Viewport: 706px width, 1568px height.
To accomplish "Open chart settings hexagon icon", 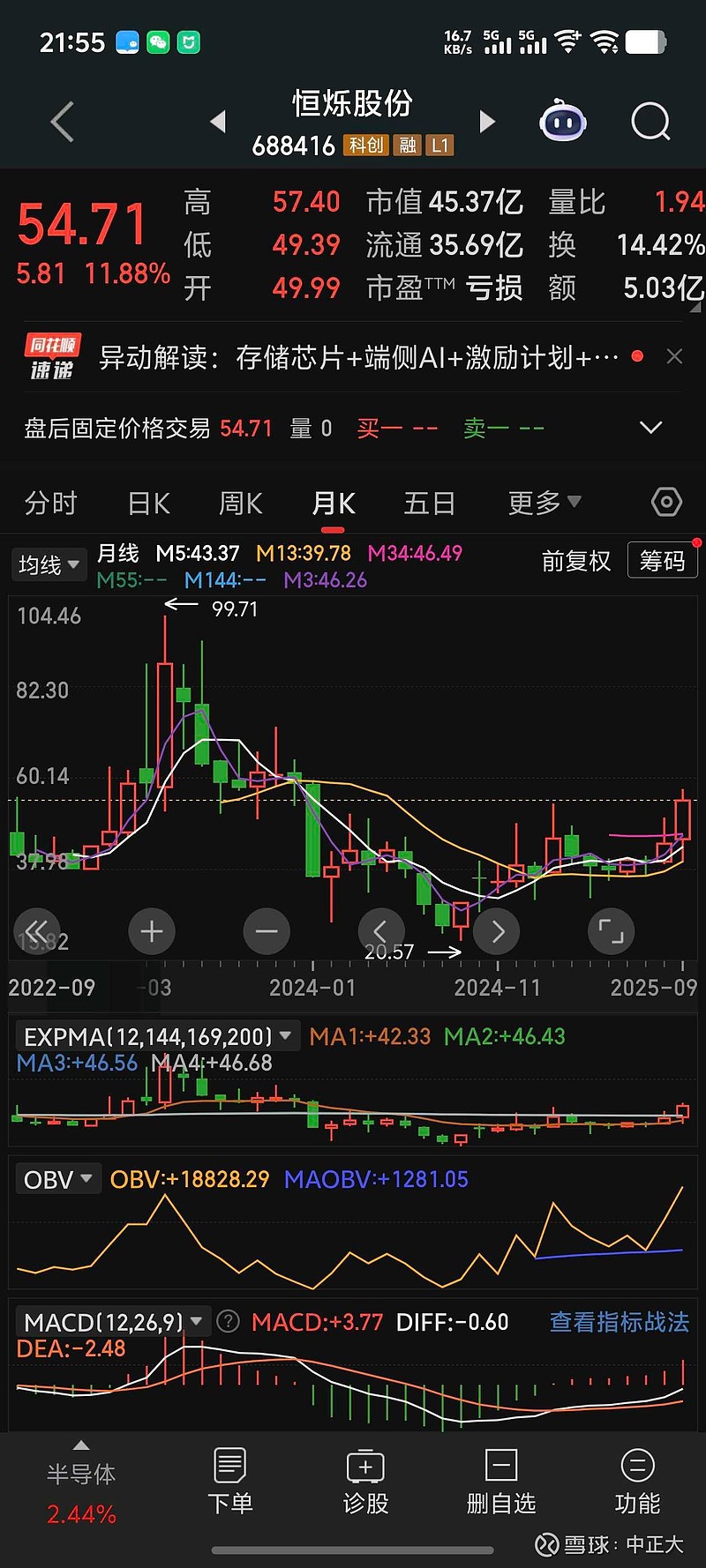I will point(666,503).
